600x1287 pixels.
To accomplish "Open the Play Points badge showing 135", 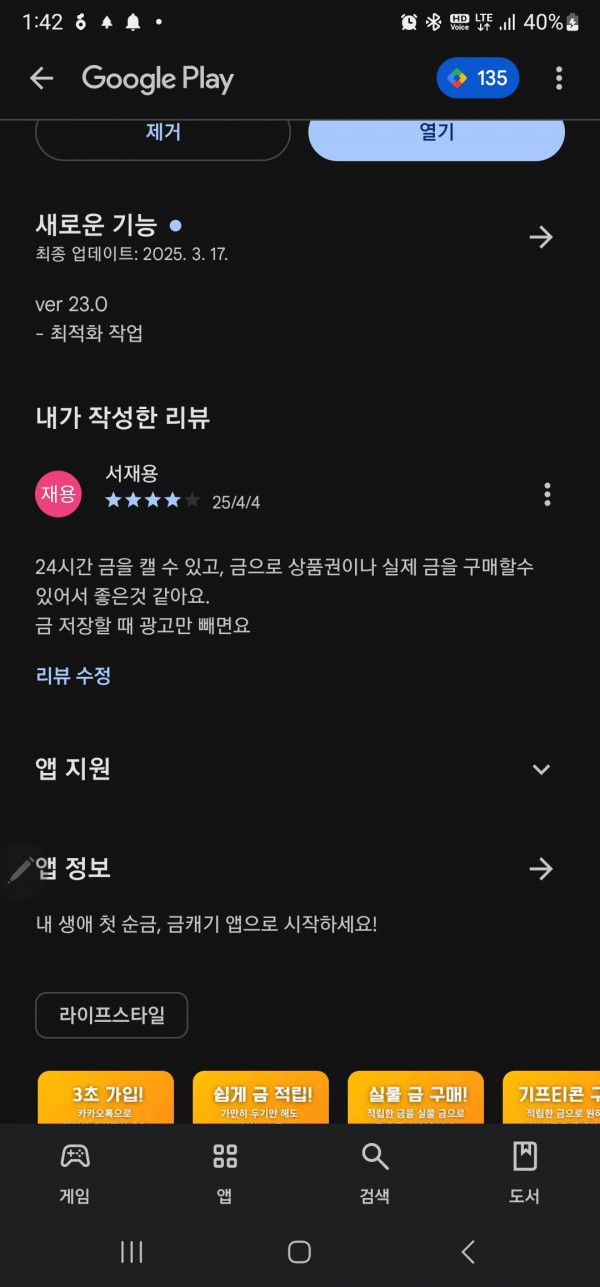I will coord(478,78).
